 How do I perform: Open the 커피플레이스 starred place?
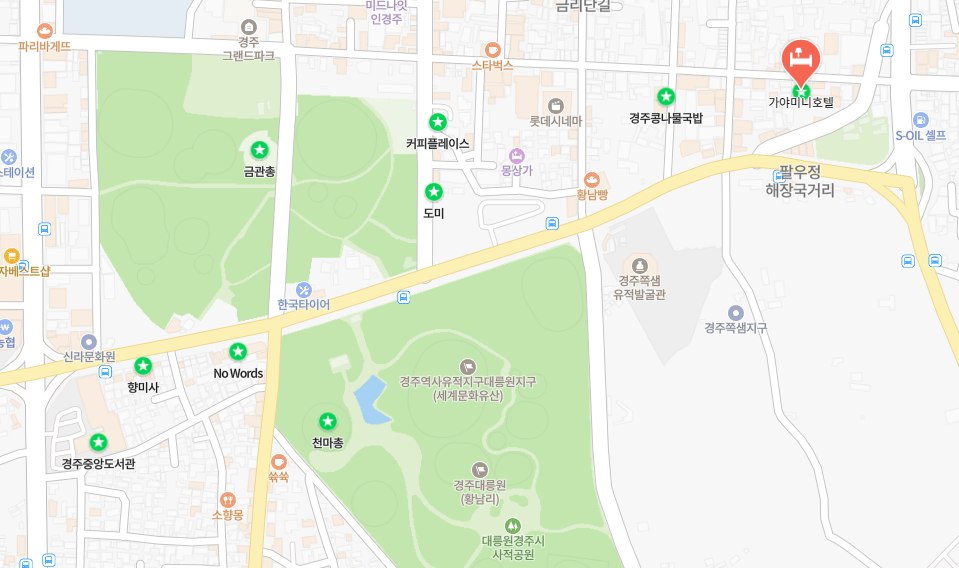pyautogui.click(x=437, y=122)
